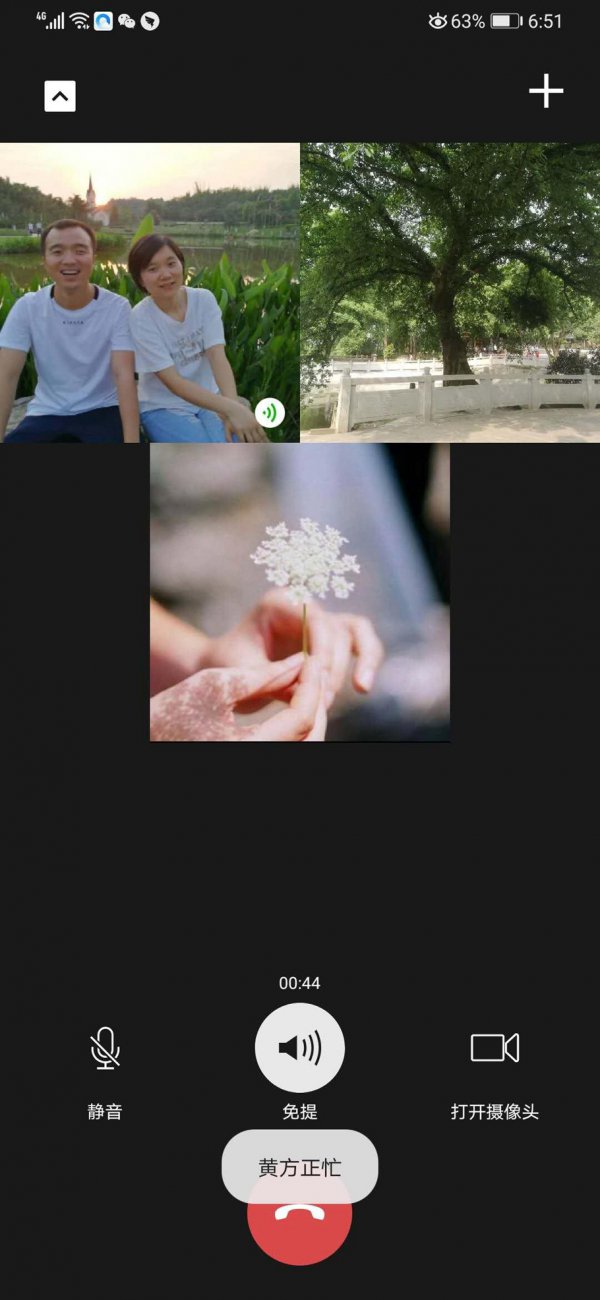
Task: Minimize the call window
Action: [x=60, y=96]
